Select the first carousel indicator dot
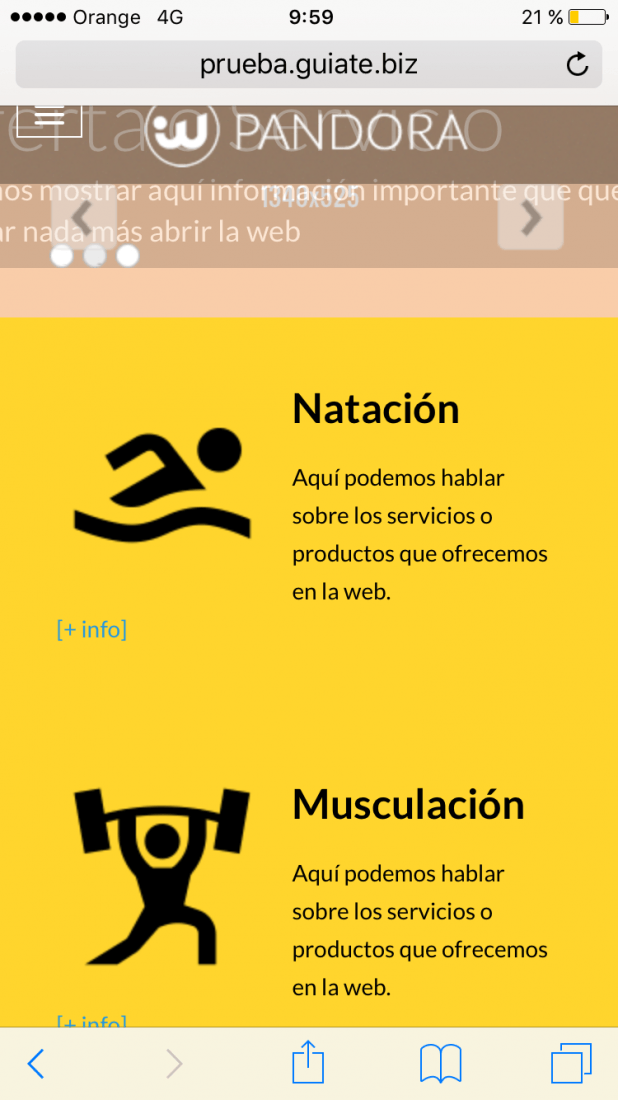618x1100 pixels. pyautogui.click(x=62, y=256)
